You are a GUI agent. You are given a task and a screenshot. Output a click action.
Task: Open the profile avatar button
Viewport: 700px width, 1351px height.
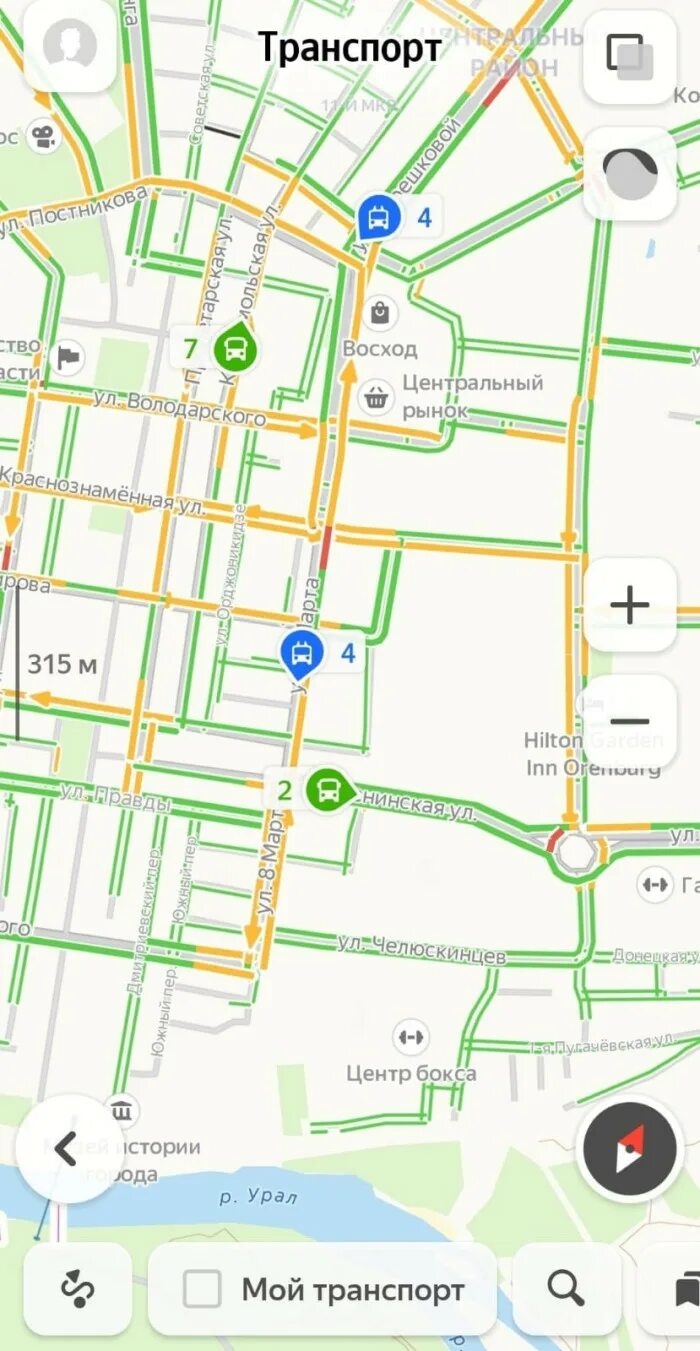(69, 45)
